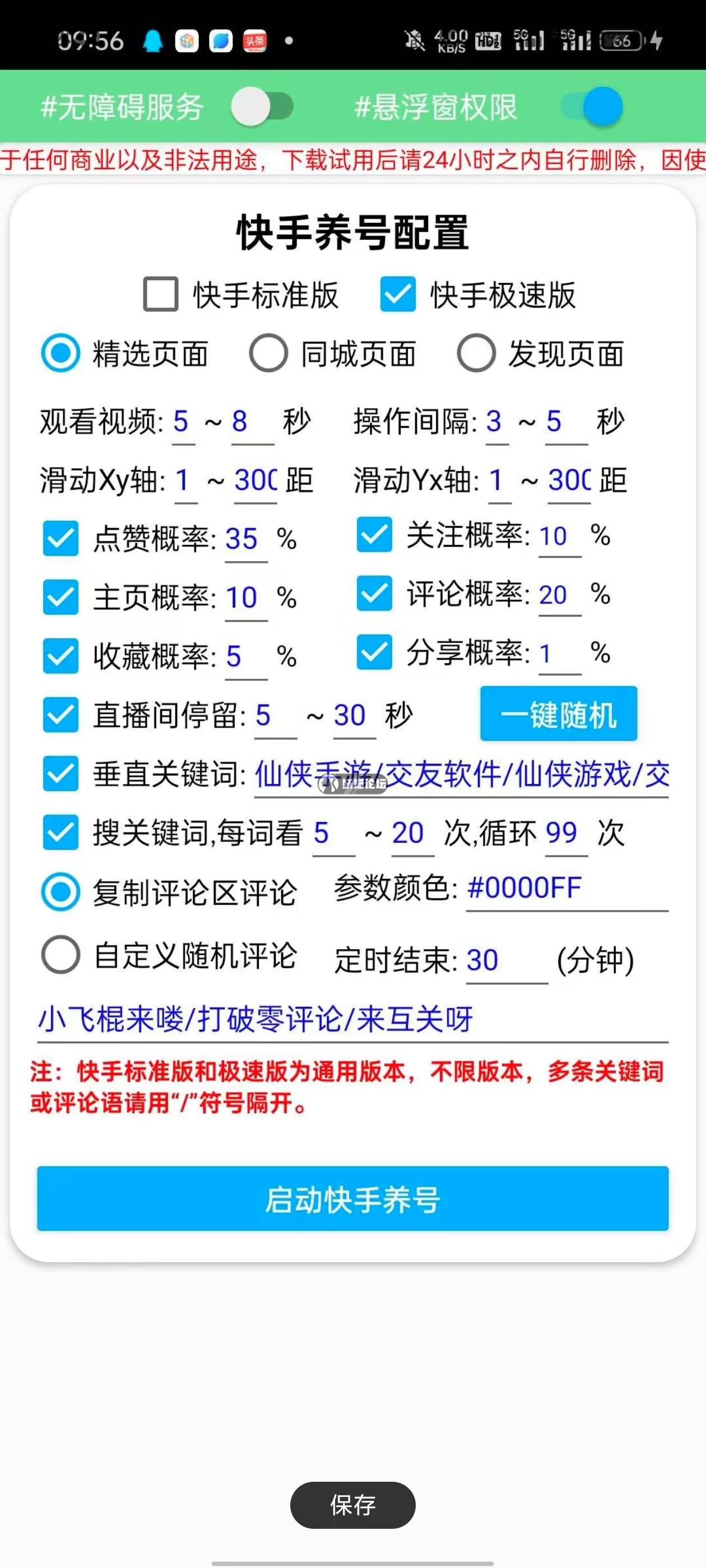The height and width of the screenshot is (1568, 706).
Task: Tap the 一键随机 button
Action: pyautogui.click(x=558, y=713)
